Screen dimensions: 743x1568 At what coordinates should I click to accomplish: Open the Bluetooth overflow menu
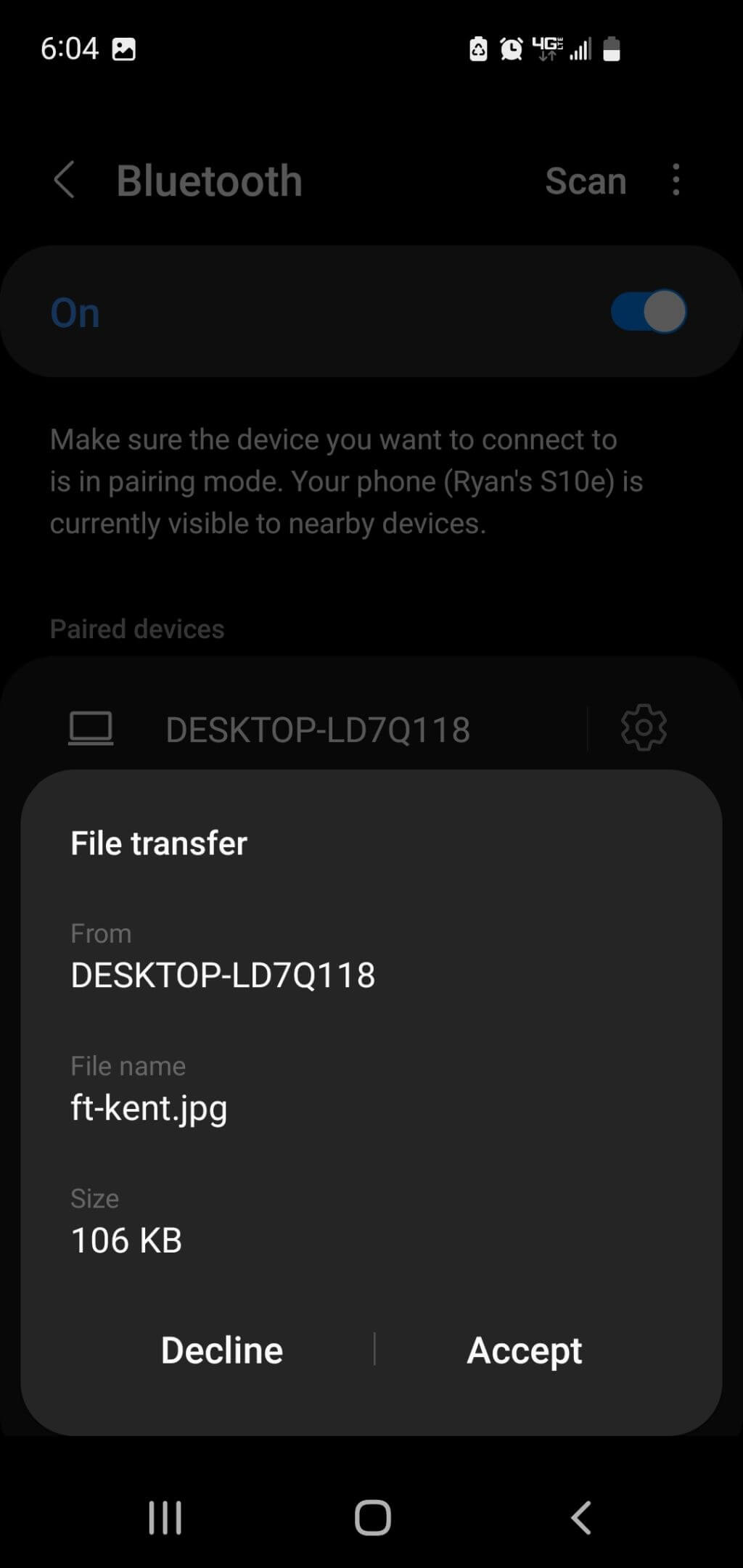[x=676, y=180]
